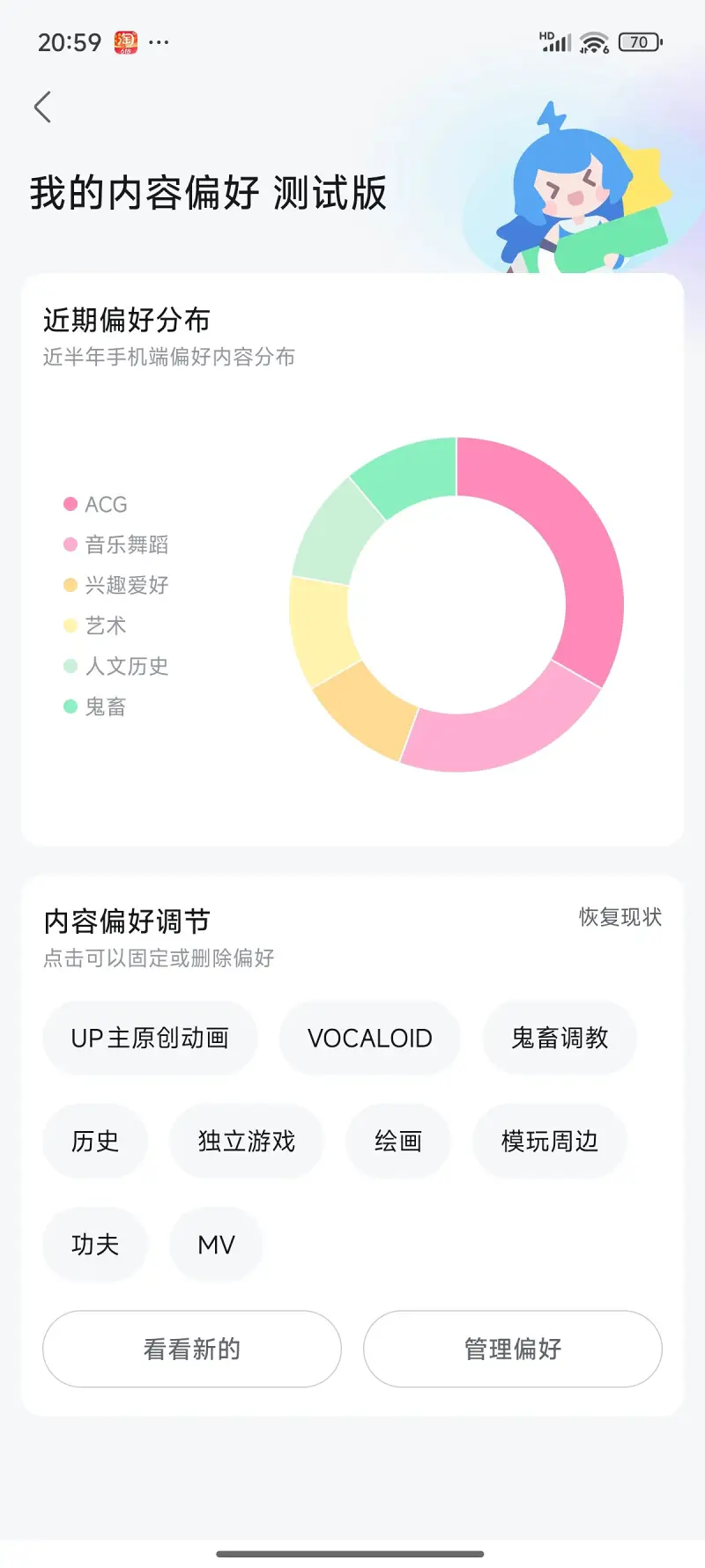
Task: Tap the 独立游戏 chip
Action: 247,1141
